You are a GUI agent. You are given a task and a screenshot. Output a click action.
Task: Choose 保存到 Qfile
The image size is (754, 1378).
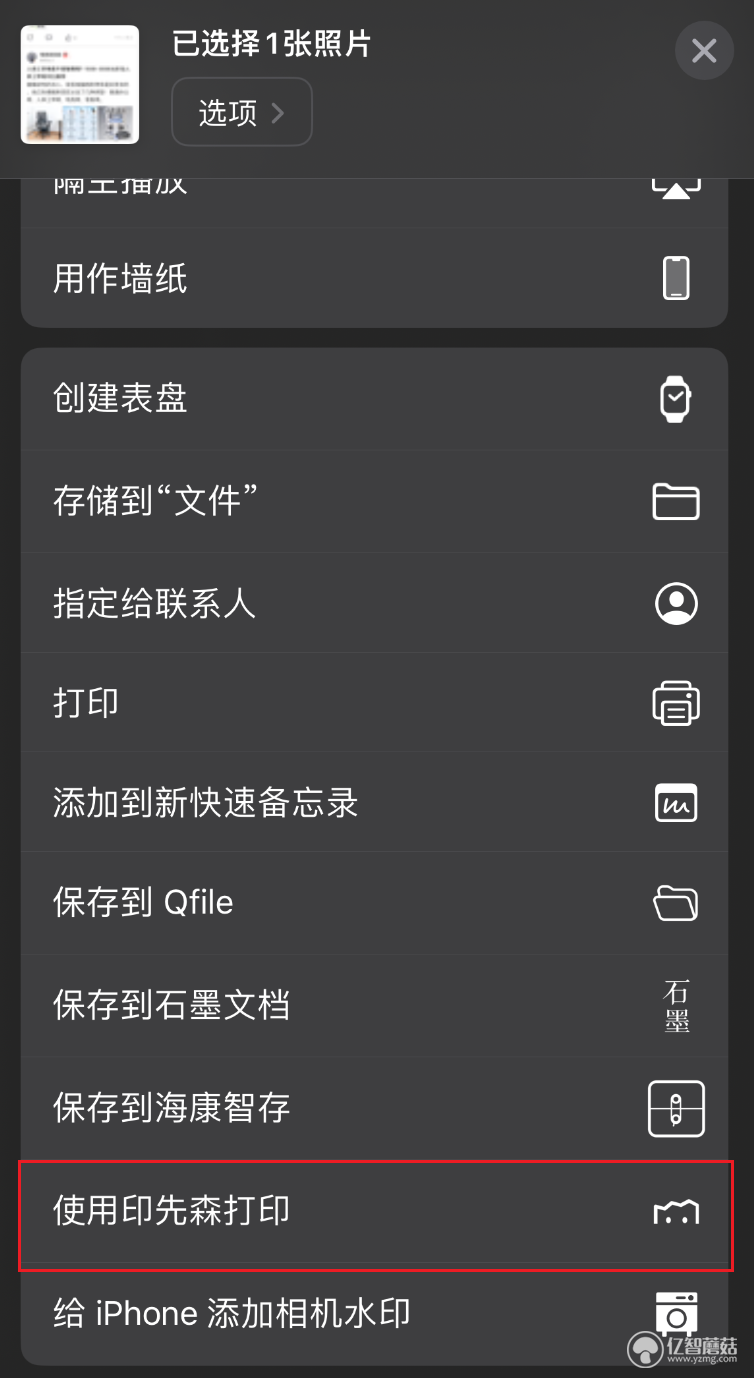tap(374, 903)
